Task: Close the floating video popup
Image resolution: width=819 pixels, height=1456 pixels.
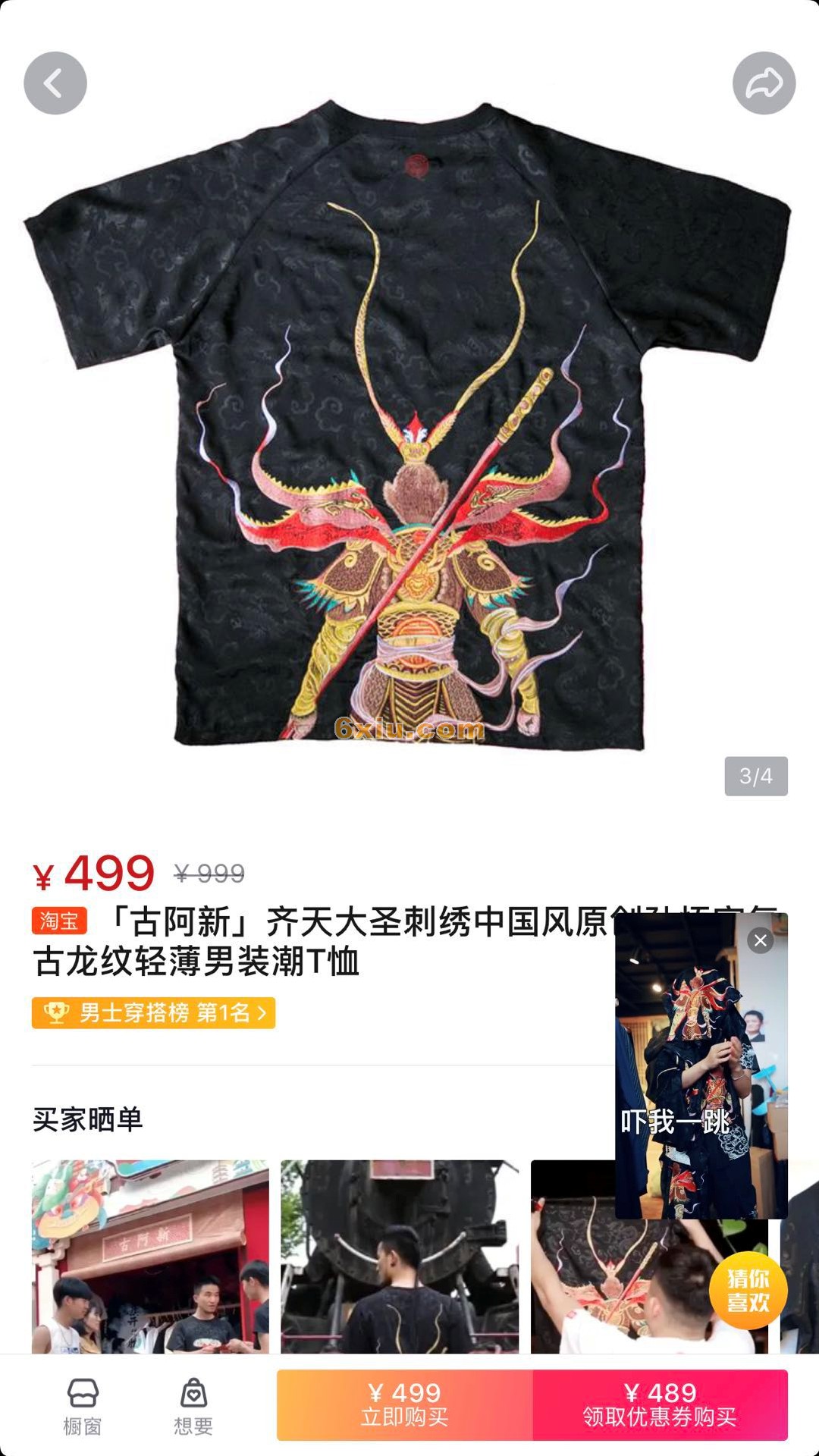Action: [x=761, y=941]
